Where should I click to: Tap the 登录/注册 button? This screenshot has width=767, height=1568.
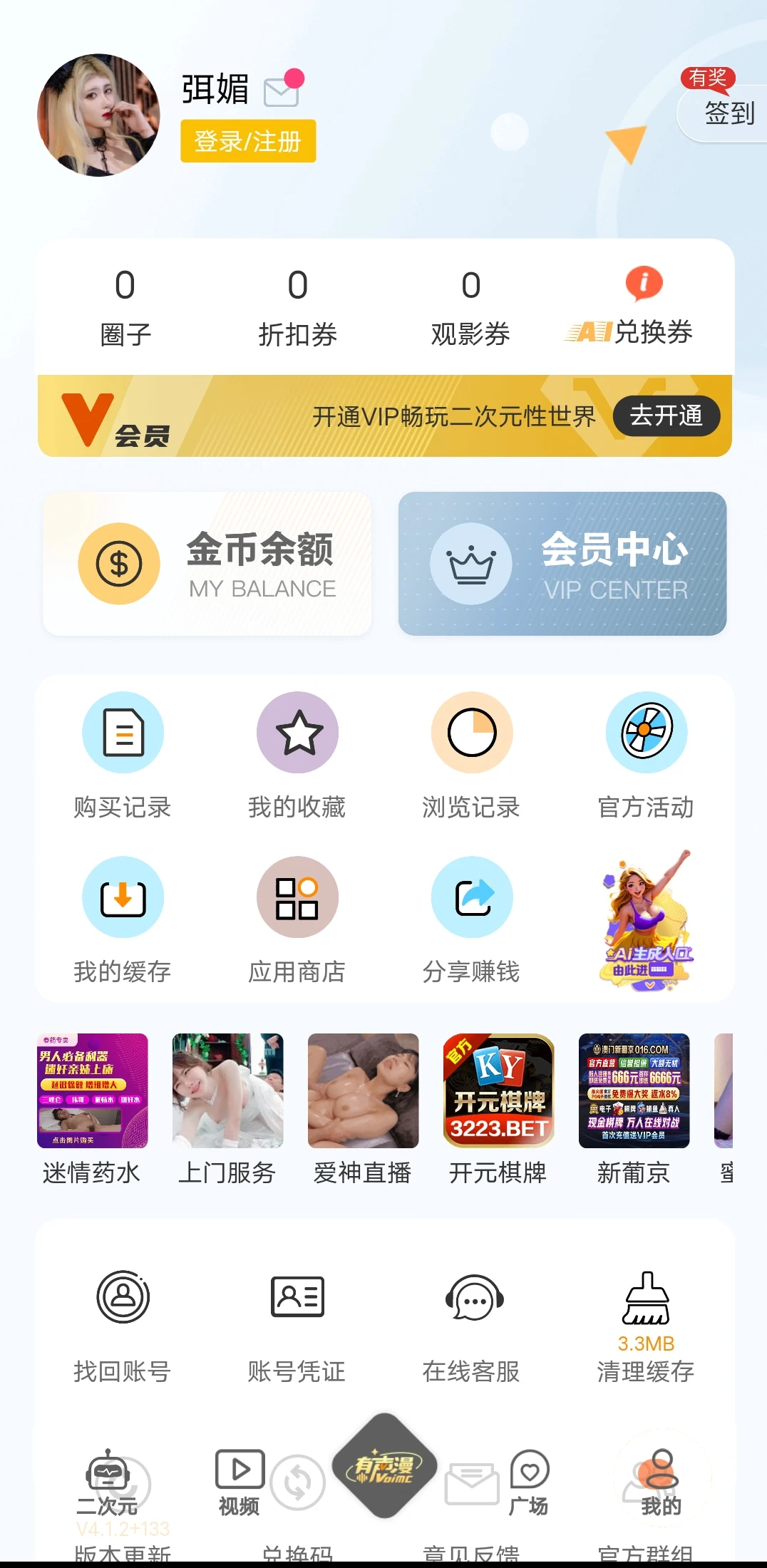coord(247,141)
